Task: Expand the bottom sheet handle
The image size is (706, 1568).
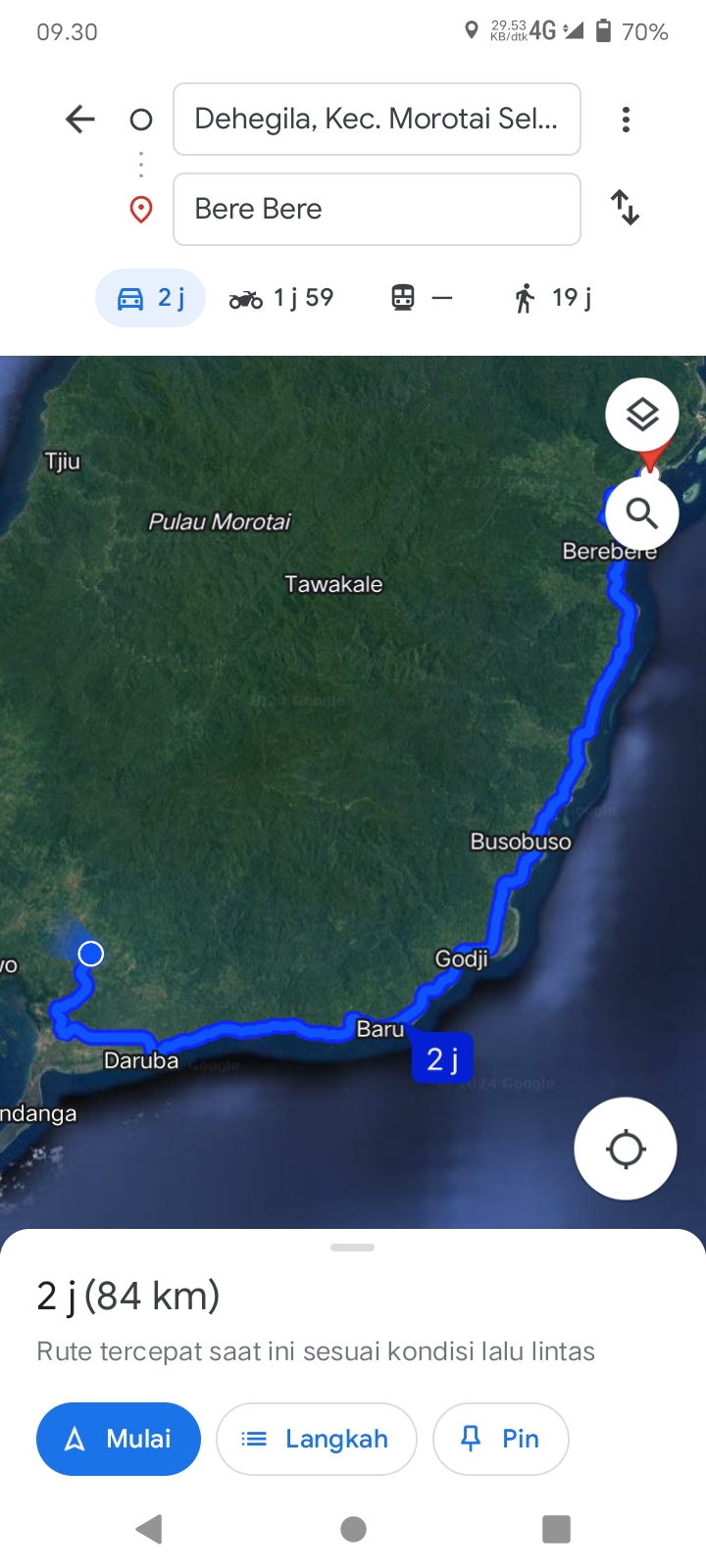Action: [x=353, y=1248]
